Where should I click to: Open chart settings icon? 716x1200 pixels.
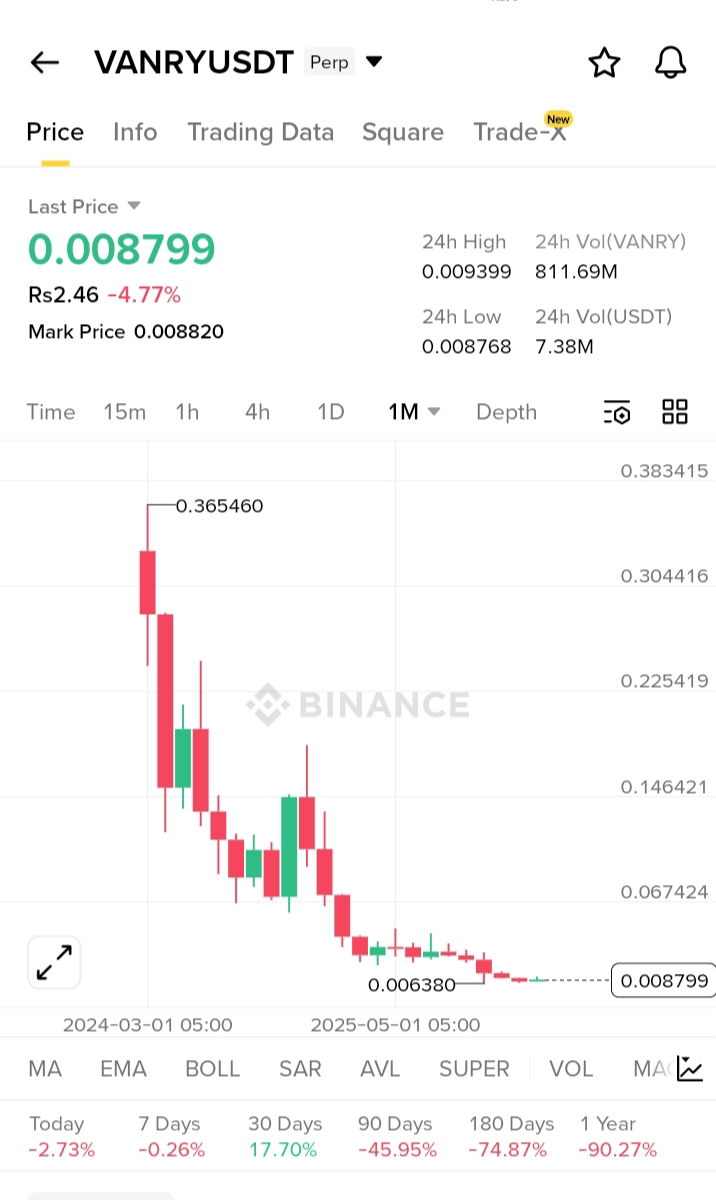(x=617, y=412)
